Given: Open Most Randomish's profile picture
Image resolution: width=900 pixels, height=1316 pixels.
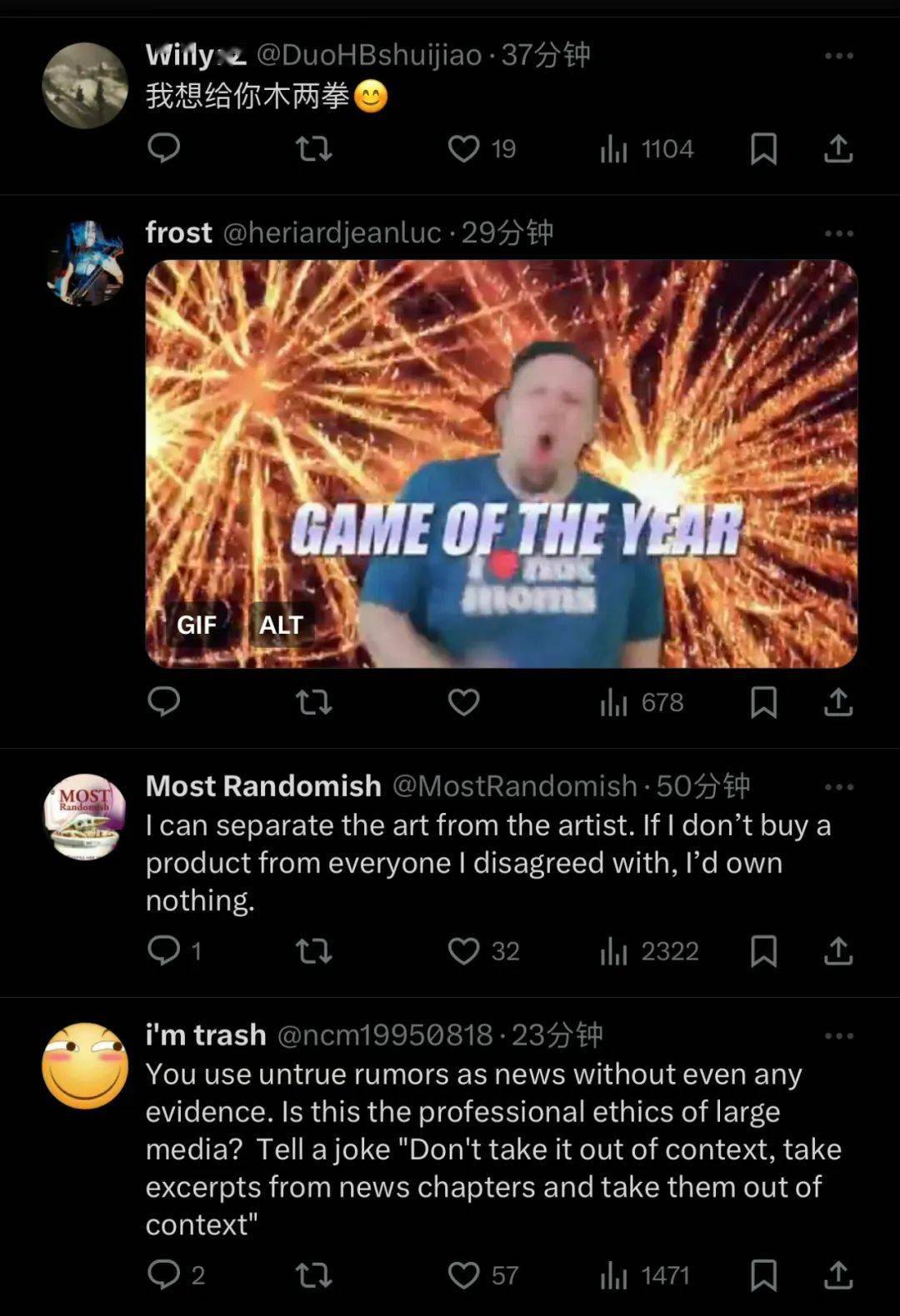Looking at the screenshot, I should click(85, 816).
